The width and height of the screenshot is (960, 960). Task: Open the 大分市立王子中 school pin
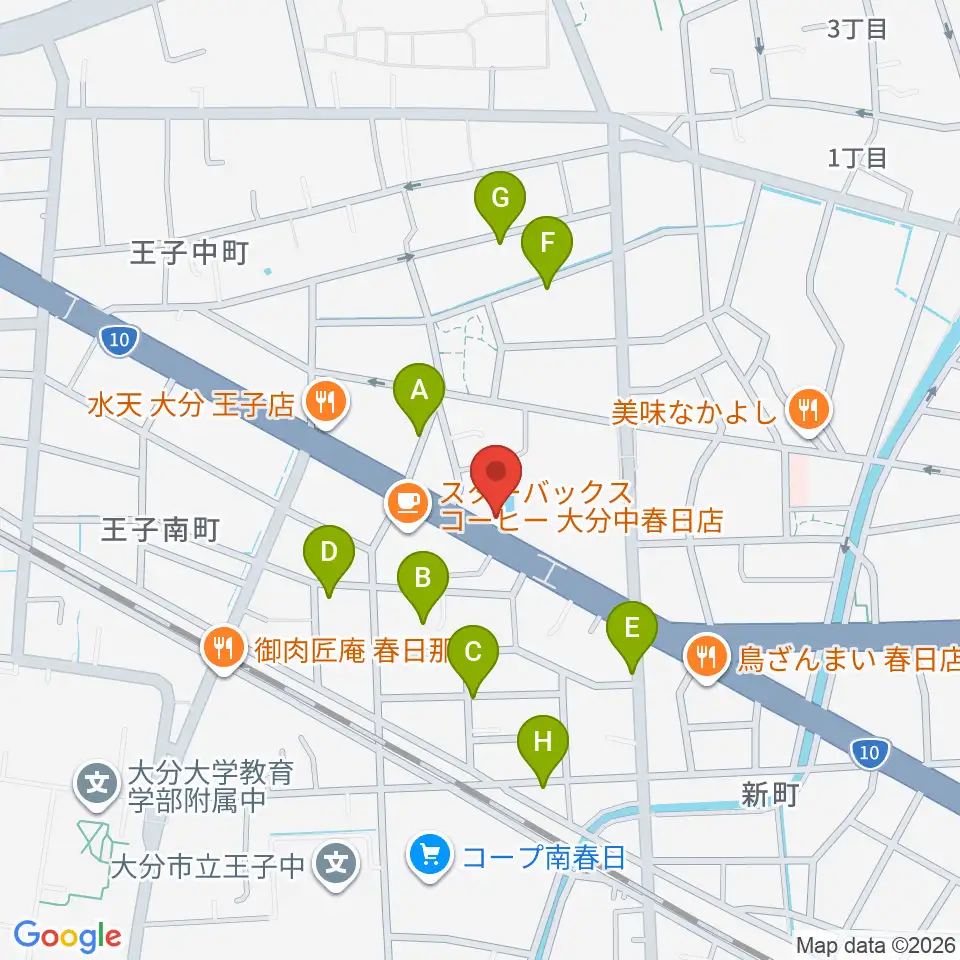tap(336, 865)
